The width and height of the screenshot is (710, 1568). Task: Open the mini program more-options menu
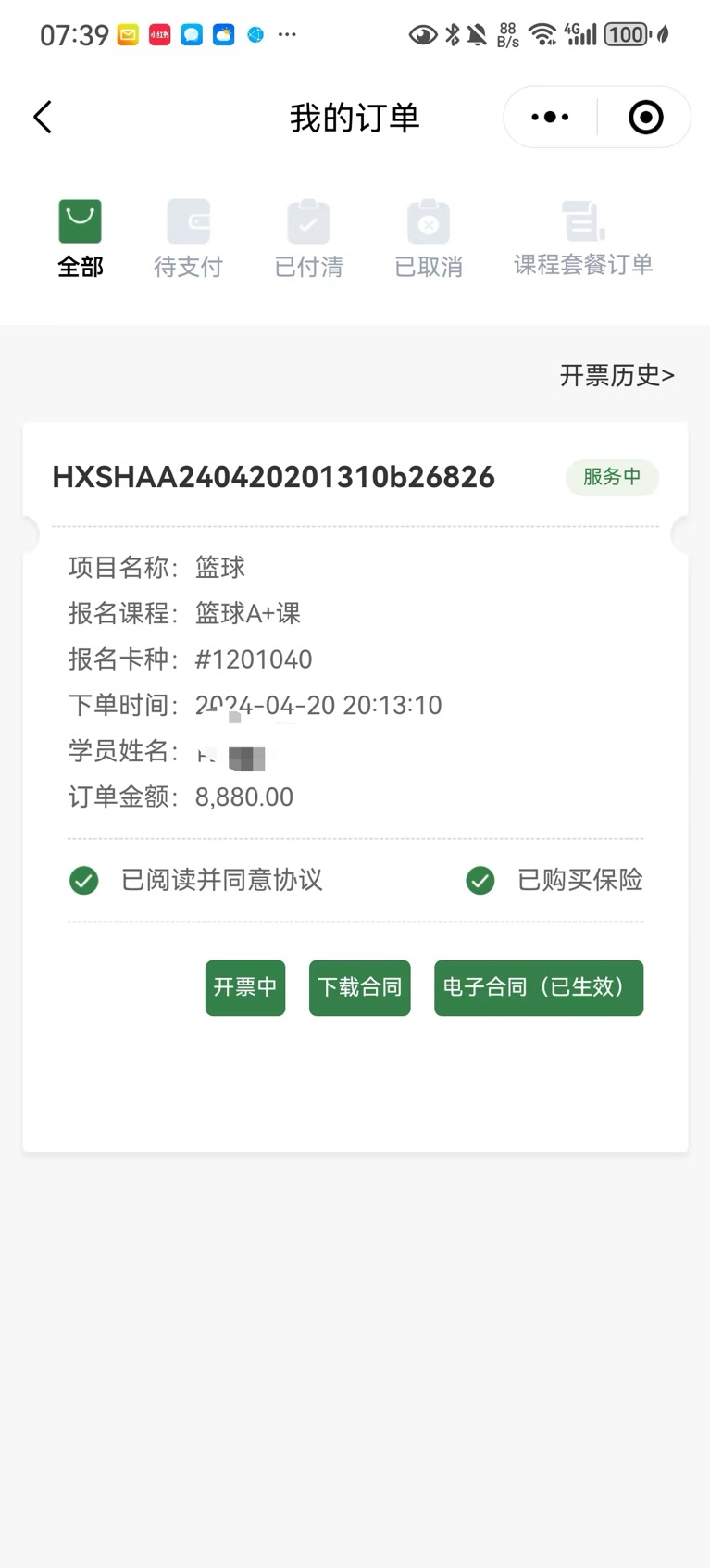click(x=550, y=118)
